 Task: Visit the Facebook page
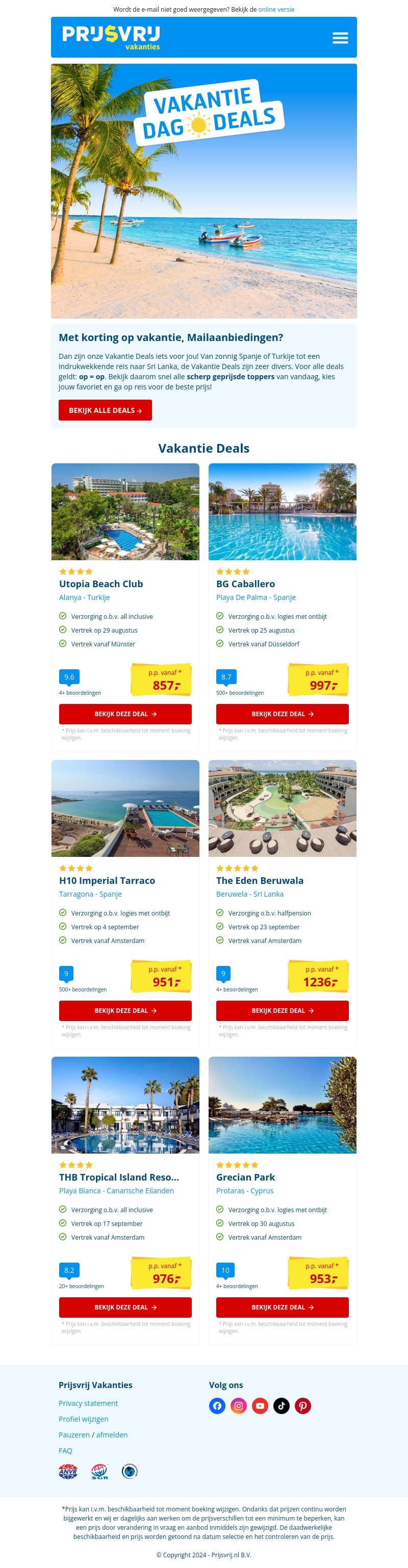pyautogui.click(x=217, y=1405)
